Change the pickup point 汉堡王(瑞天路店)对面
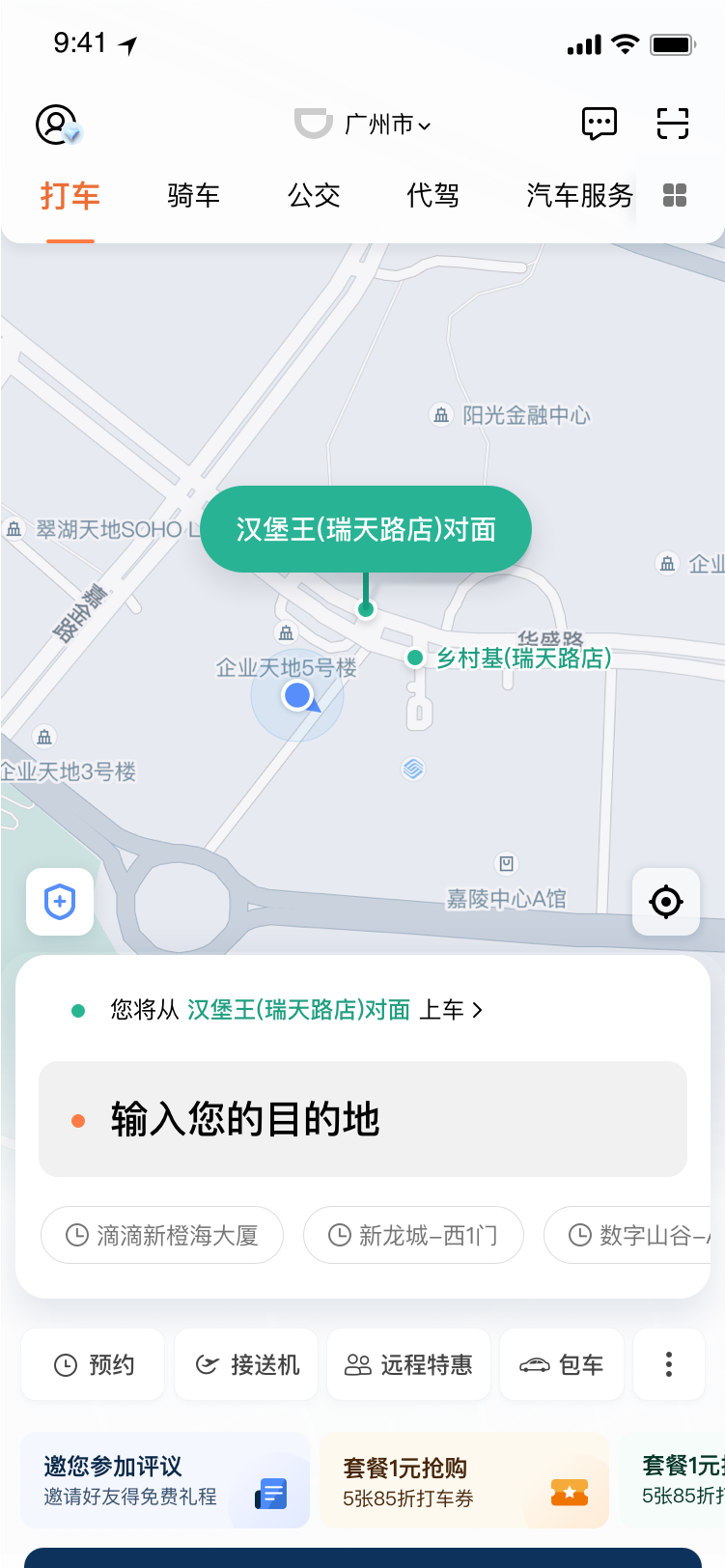This screenshot has height=1568, width=725. (x=297, y=1010)
